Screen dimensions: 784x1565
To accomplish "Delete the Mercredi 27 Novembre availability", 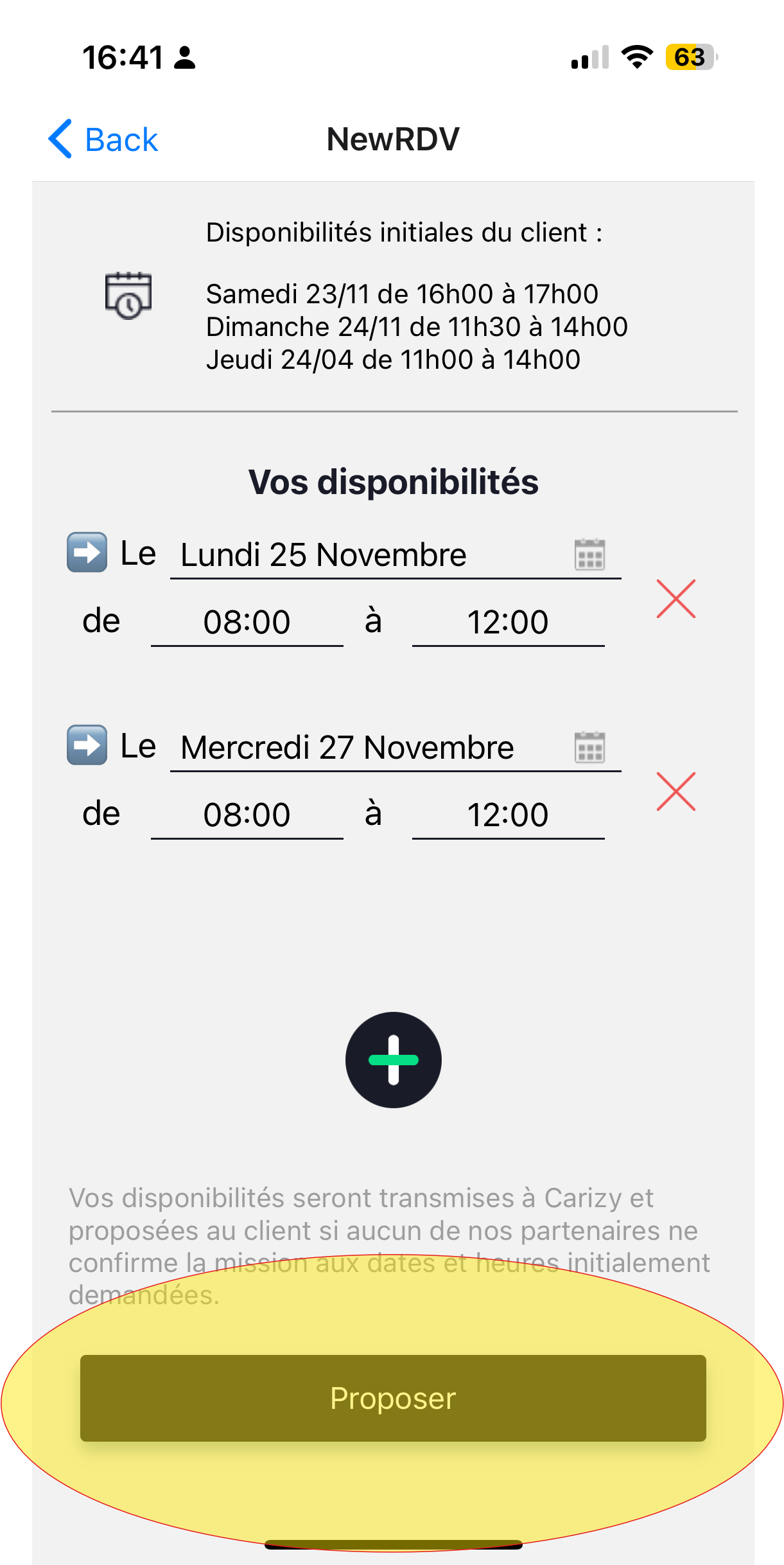I will [x=675, y=791].
